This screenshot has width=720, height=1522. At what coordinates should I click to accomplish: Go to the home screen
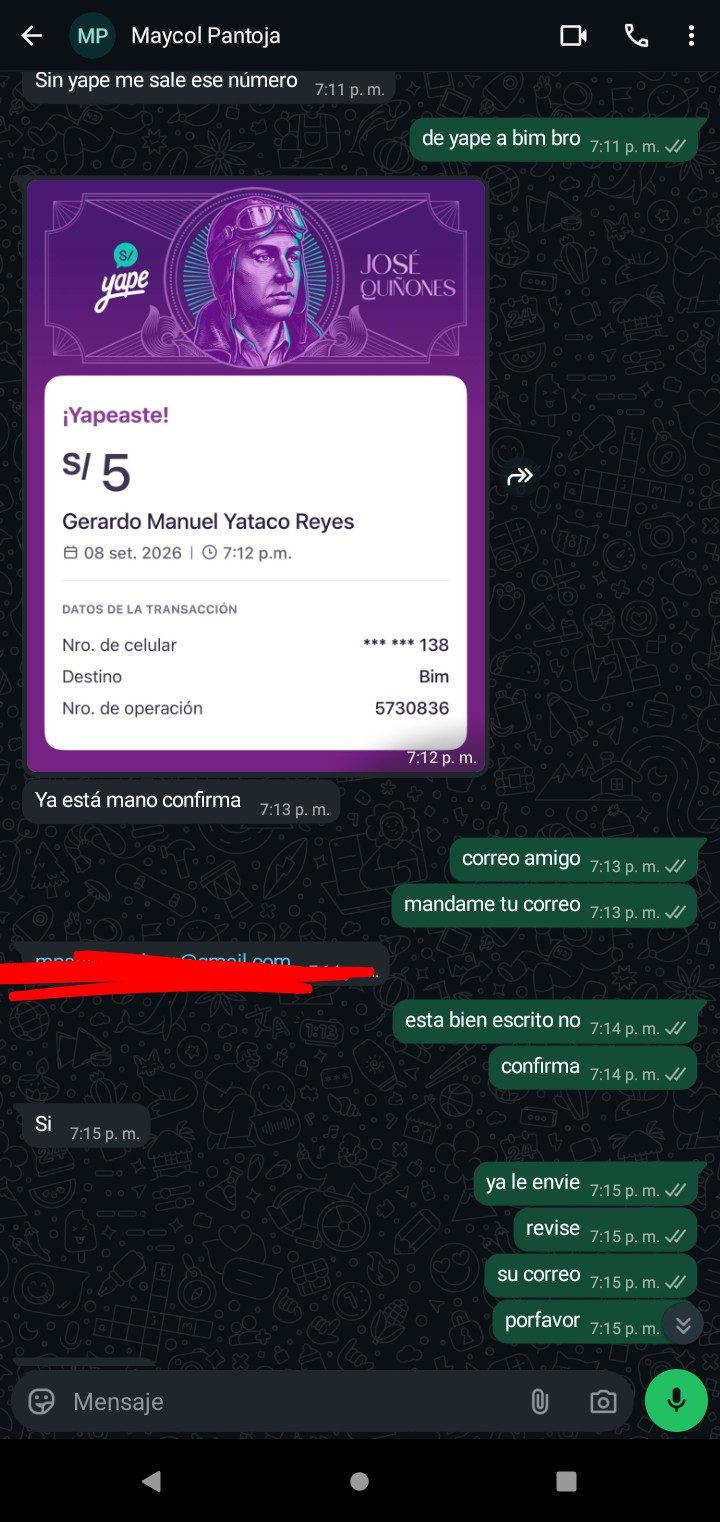pos(359,1481)
